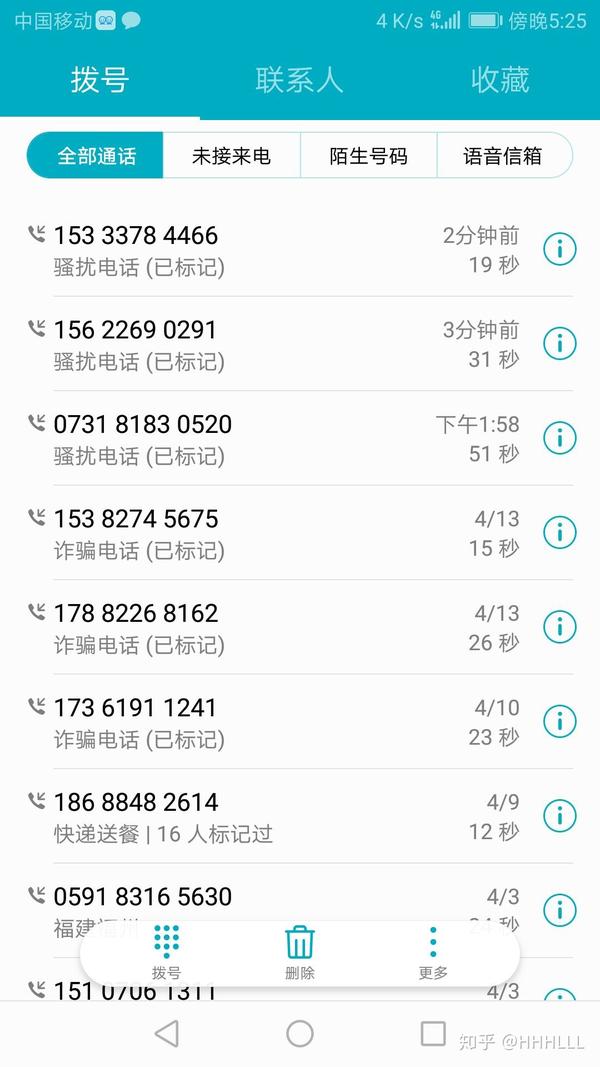
Task: Go back with the system back button
Action: (167, 1033)
